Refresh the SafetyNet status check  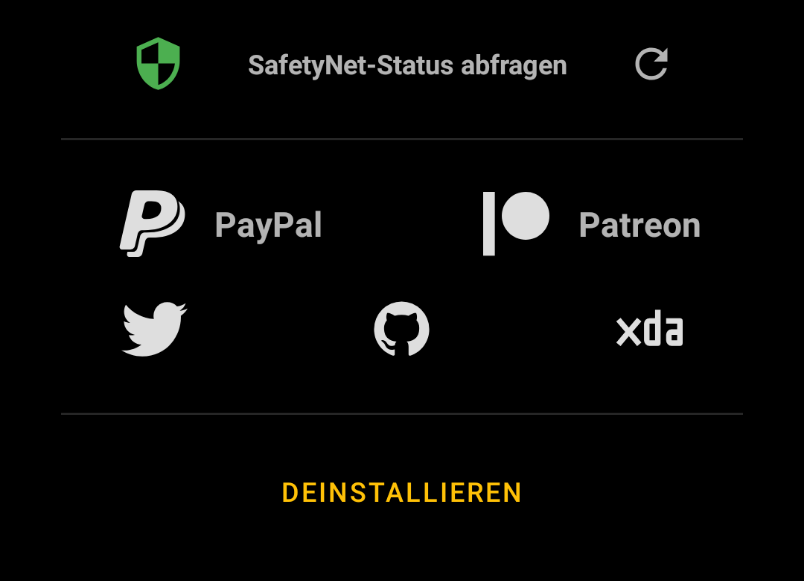point(651,66)
